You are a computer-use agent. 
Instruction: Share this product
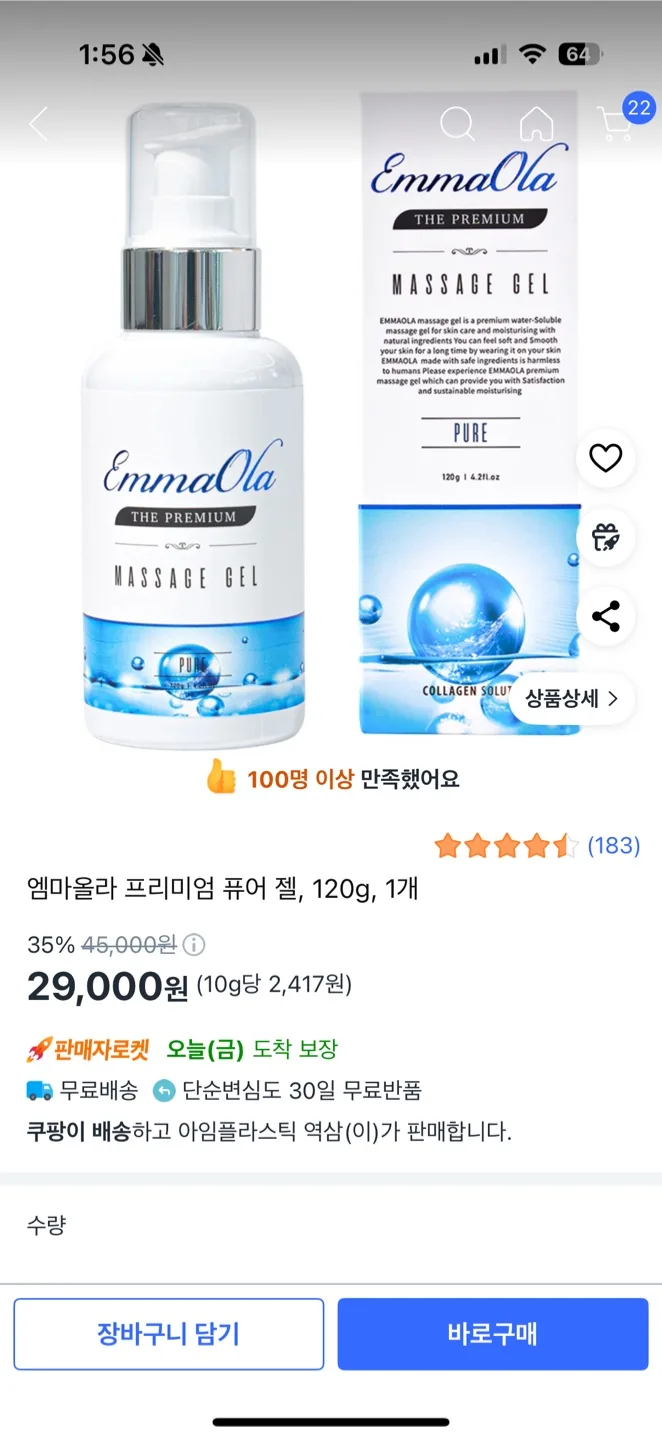pos(605,616)
